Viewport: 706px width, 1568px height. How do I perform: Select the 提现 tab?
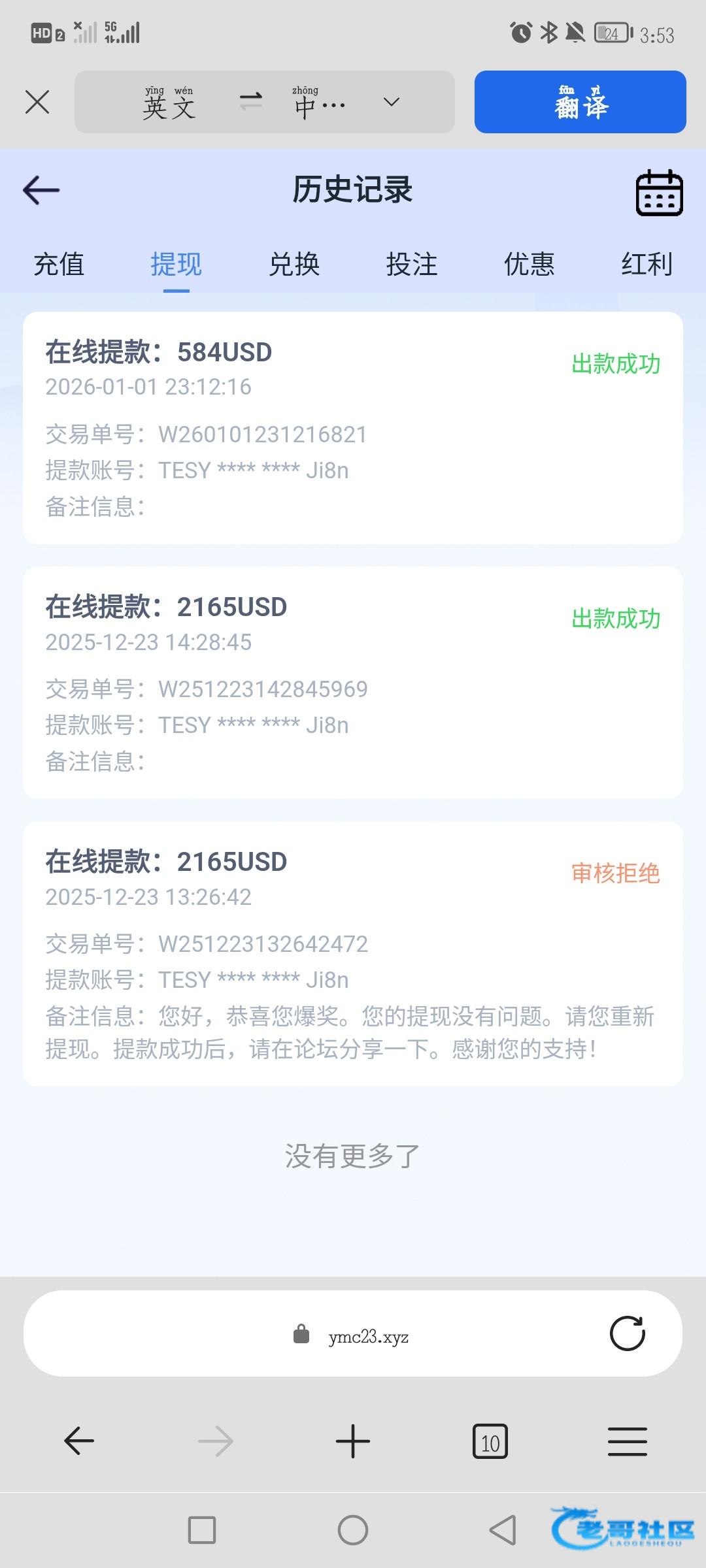click(x=176, y=265)
